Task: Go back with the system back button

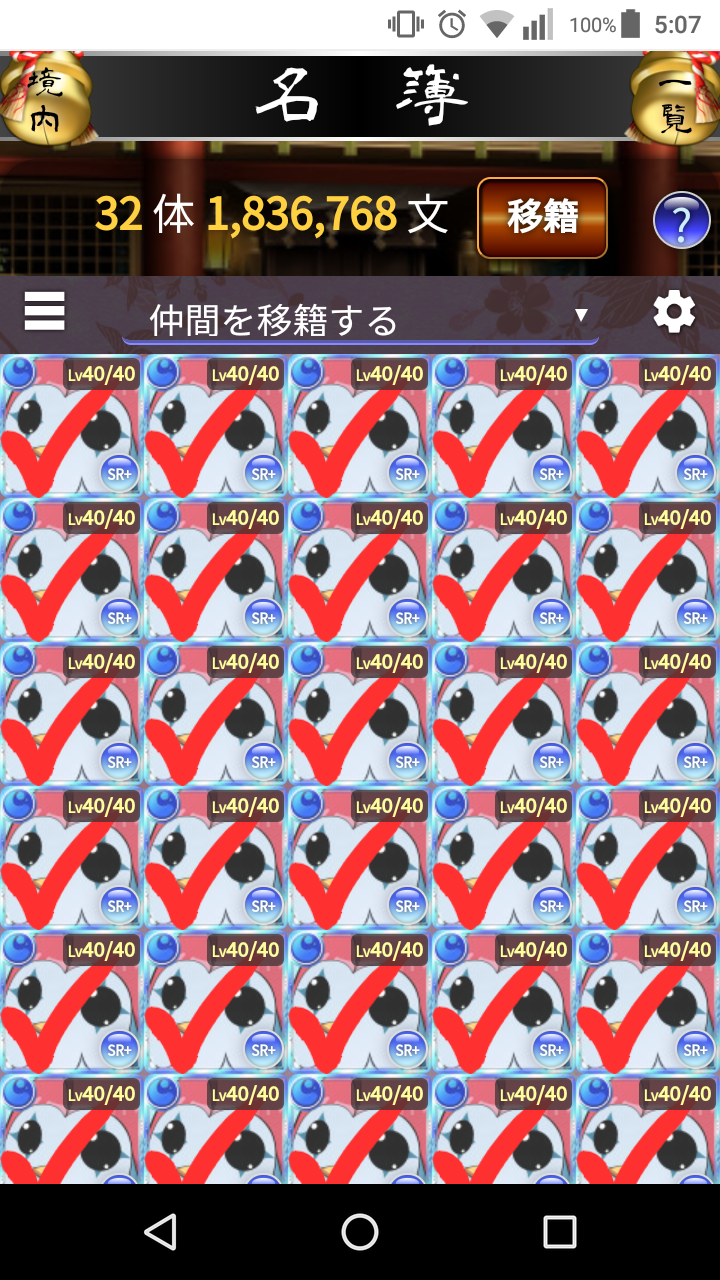Action: click(x=160, y=1232)
